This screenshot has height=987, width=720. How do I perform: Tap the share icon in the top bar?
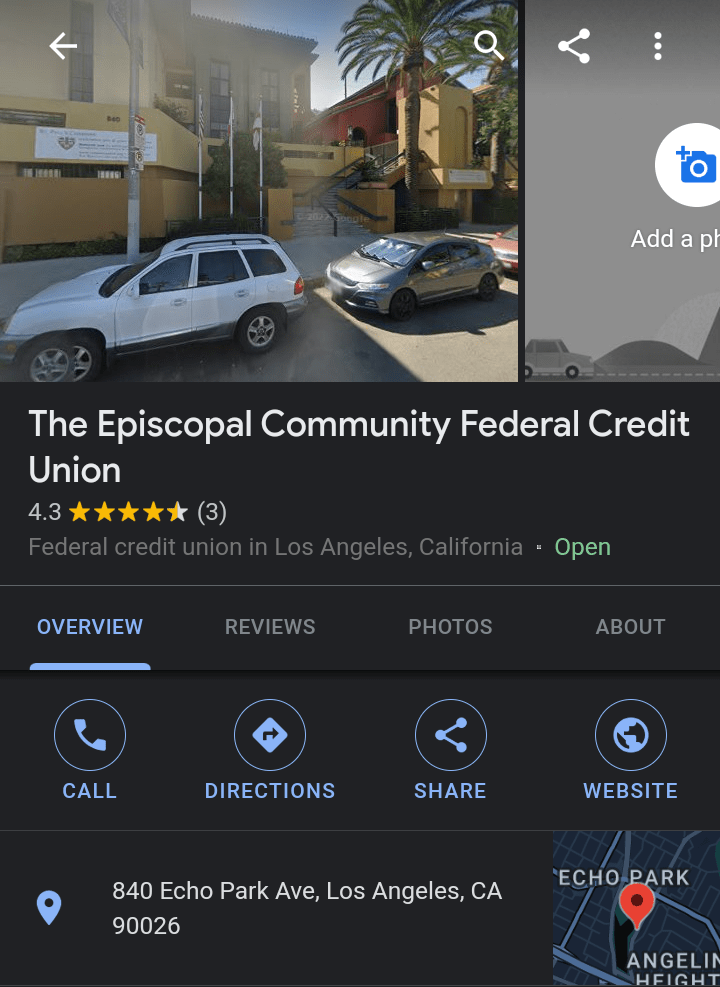tap(574, 46)
